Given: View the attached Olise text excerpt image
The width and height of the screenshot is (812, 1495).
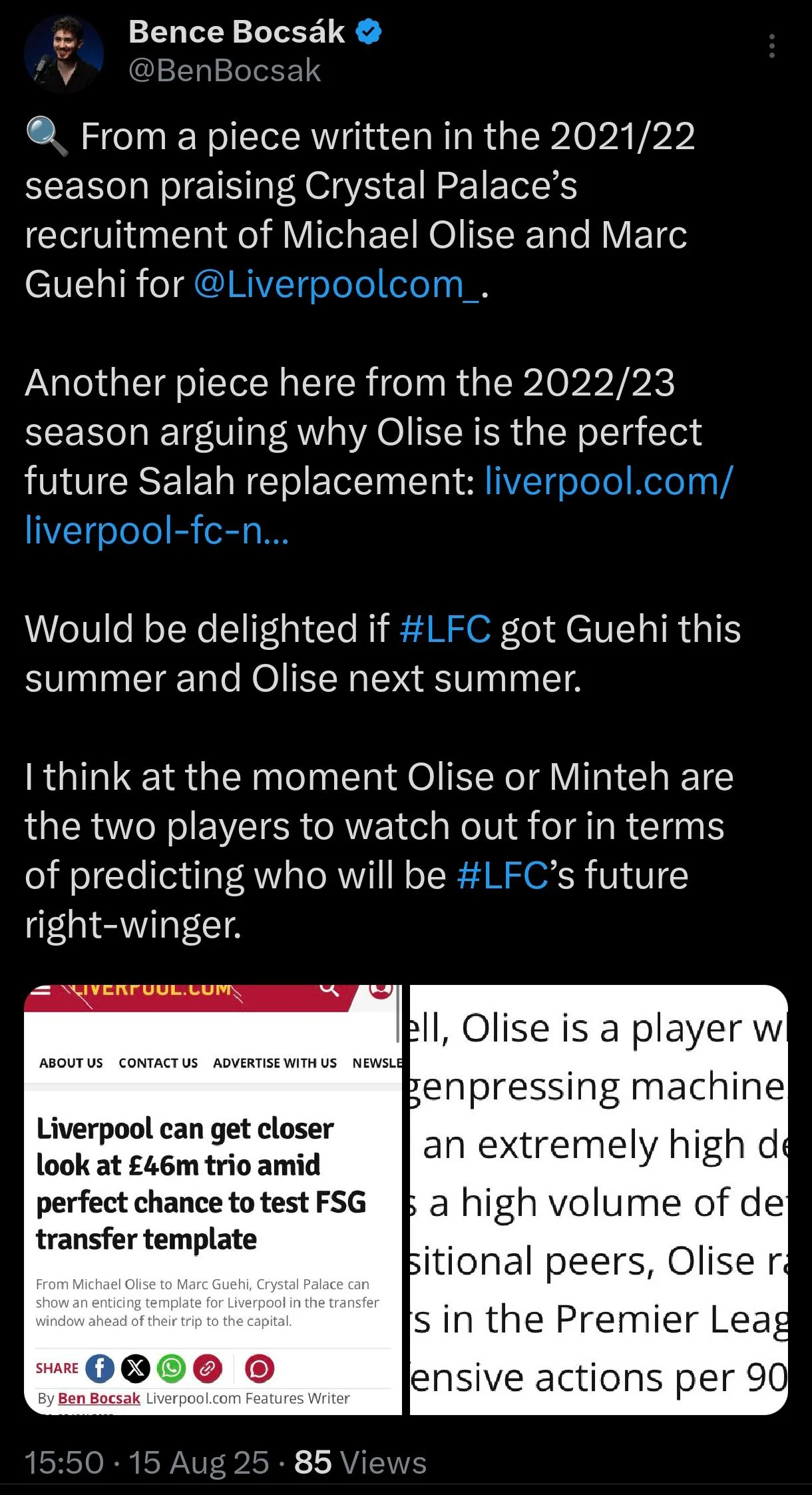Looking at the screenshot, I should pos(598,1200).
